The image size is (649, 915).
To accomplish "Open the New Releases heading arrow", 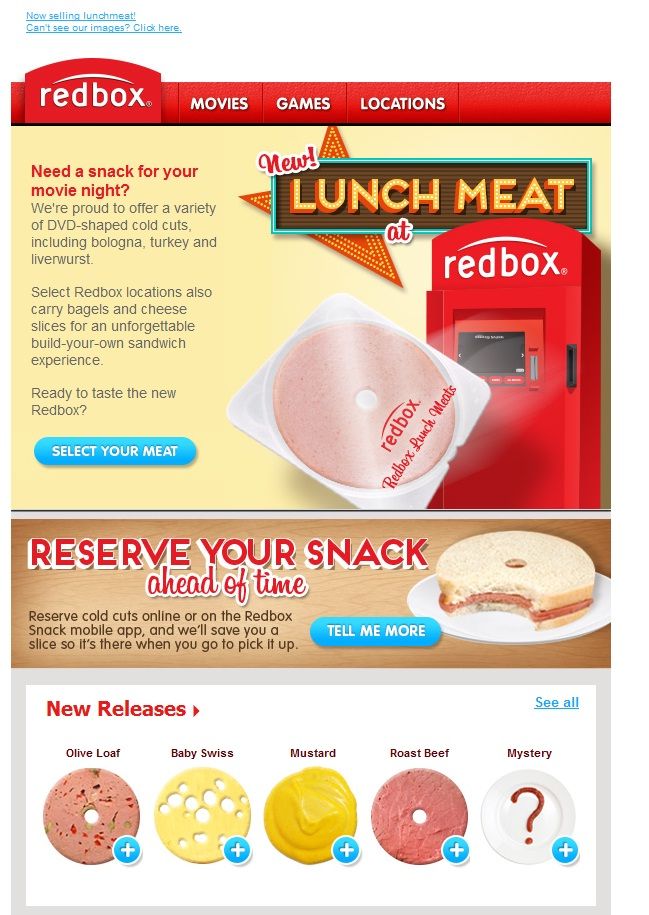I will [197, 711].
